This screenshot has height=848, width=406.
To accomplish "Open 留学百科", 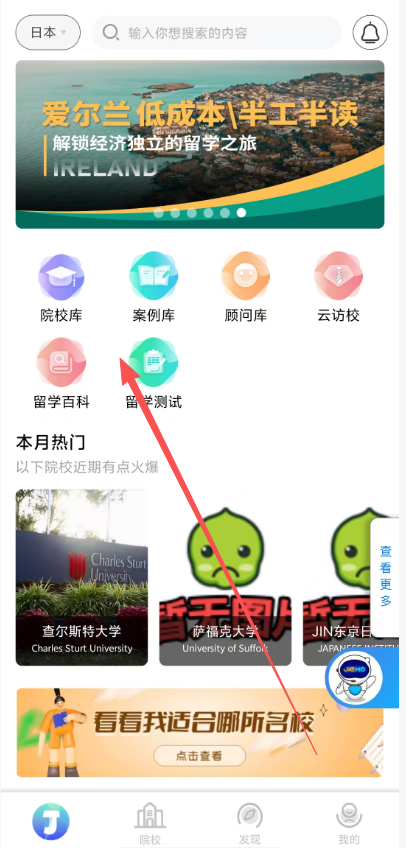I will coord(61,373).
